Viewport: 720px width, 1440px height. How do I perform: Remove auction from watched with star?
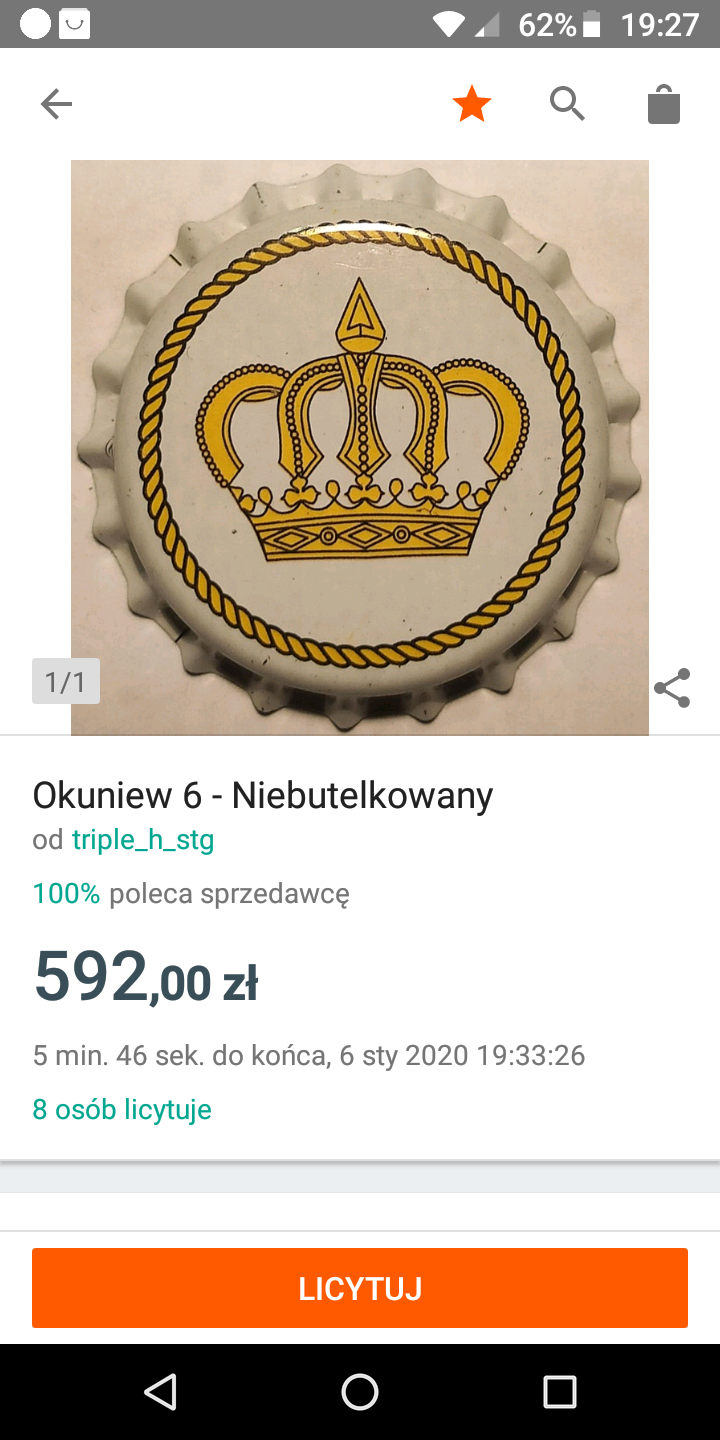click(472, 104)
